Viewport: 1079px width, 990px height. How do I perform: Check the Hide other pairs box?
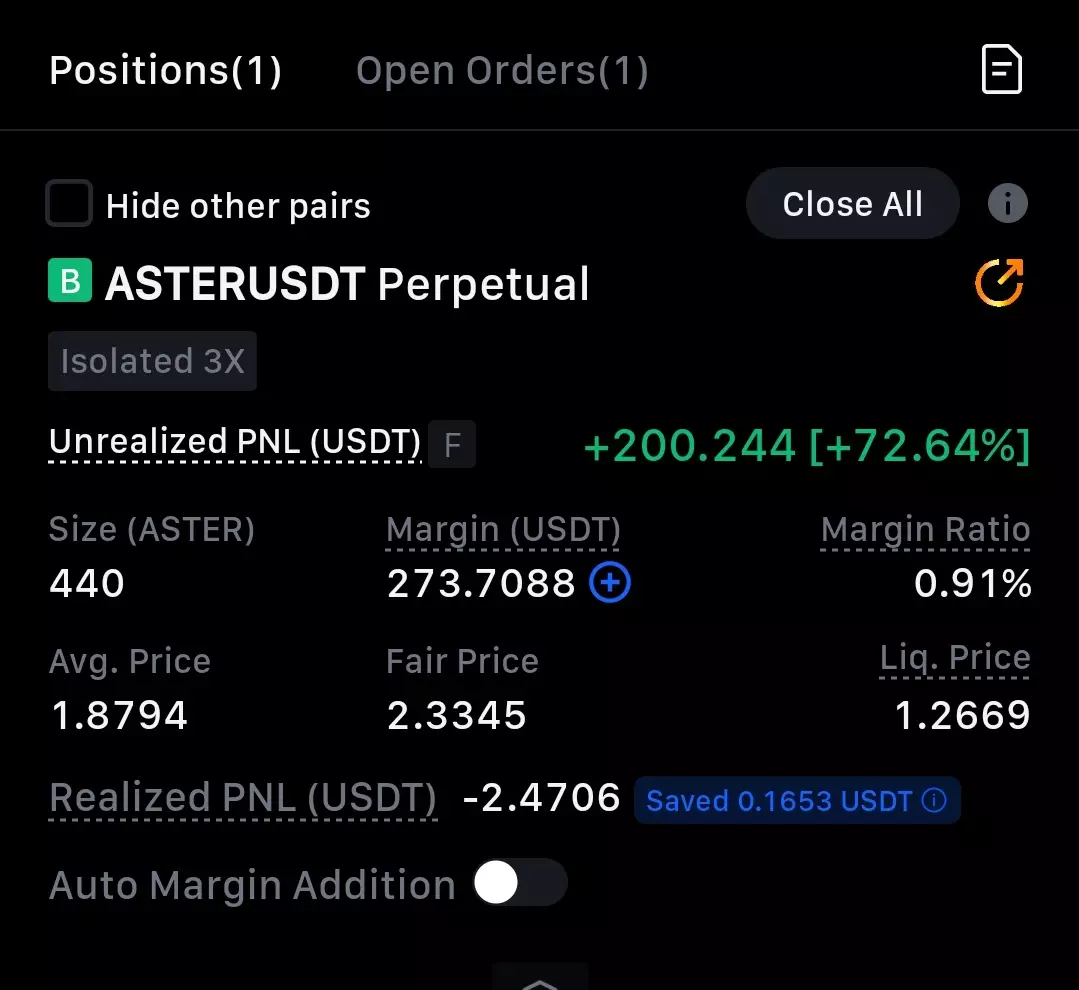point(69,205)
